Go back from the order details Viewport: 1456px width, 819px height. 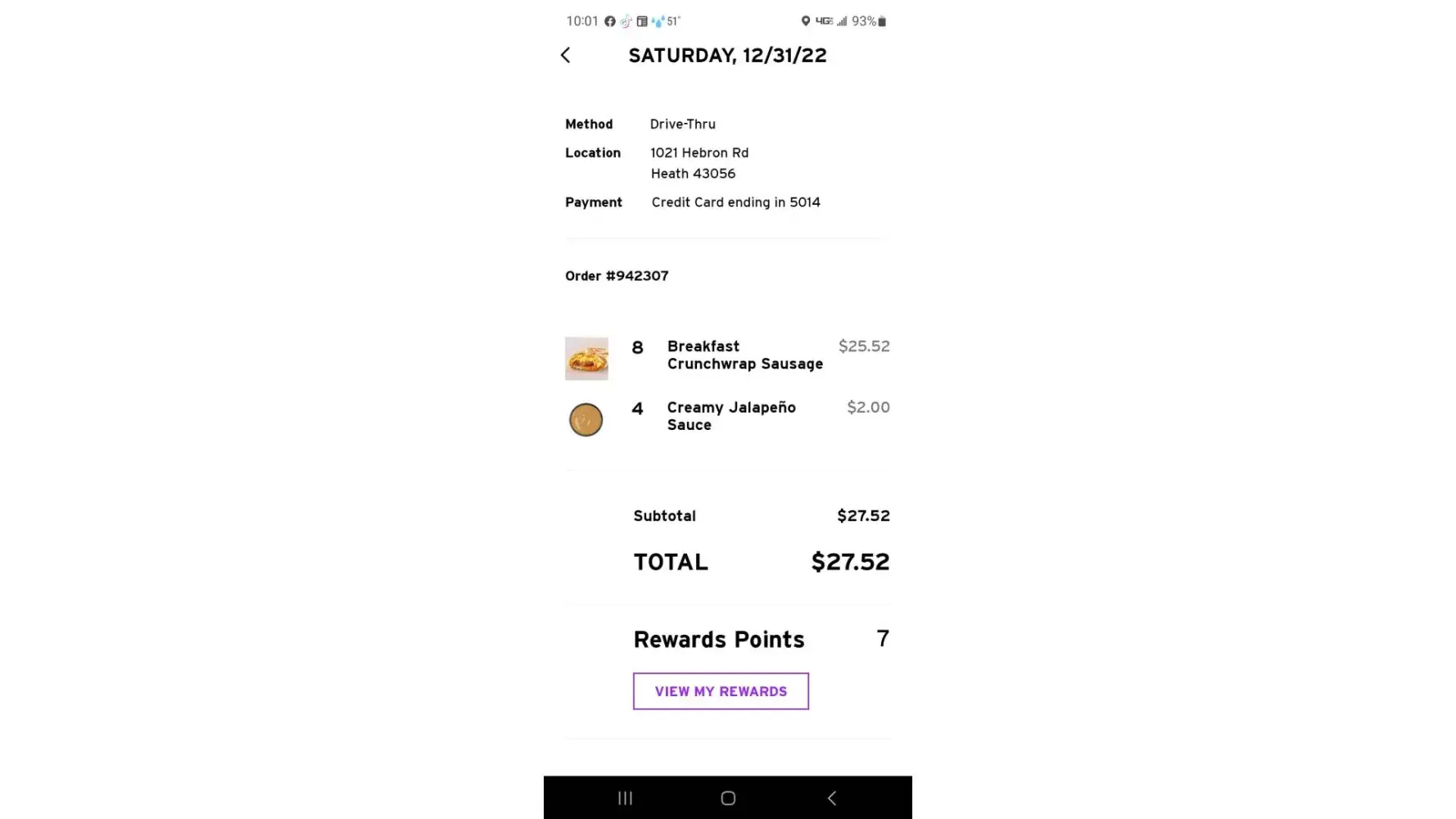565,55
